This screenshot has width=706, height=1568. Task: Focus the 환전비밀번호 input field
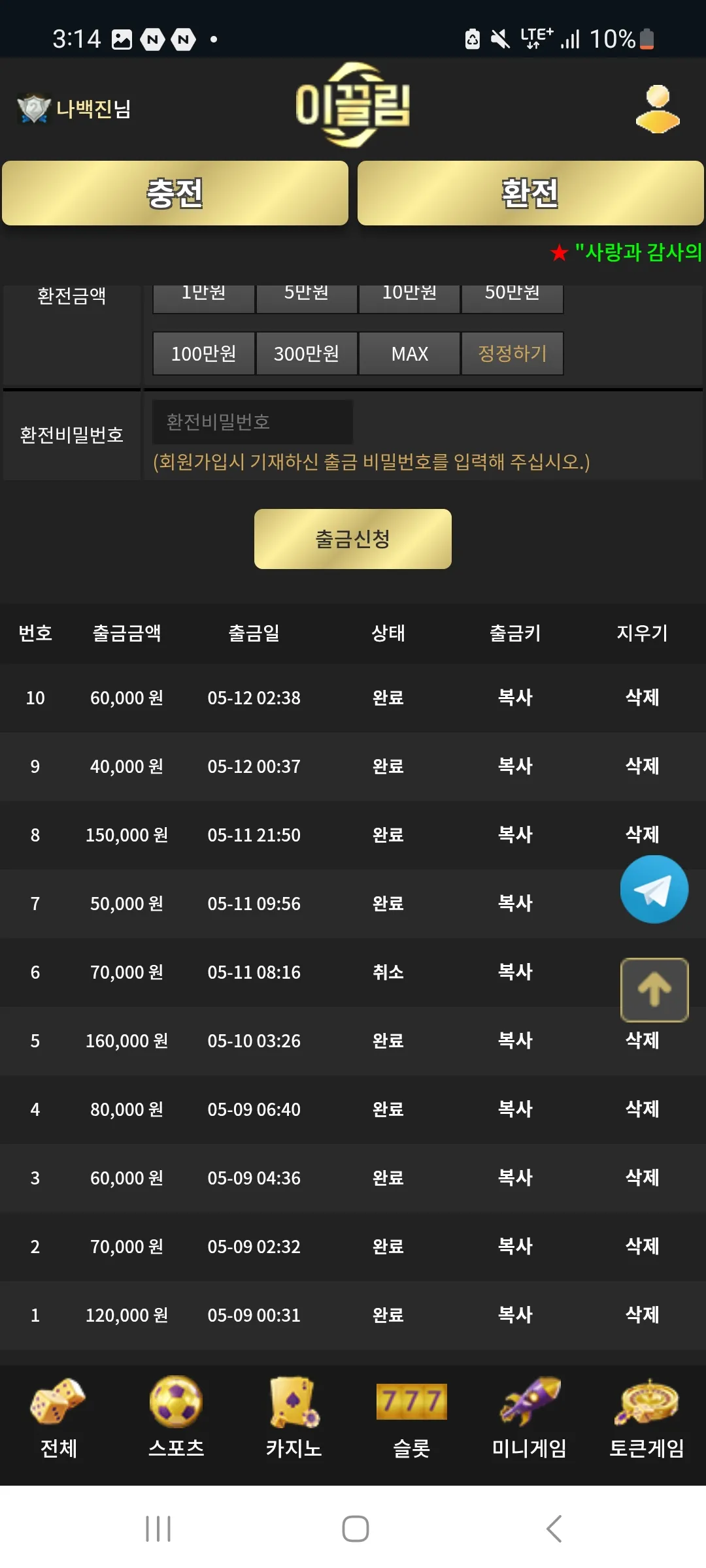point(252,422)
